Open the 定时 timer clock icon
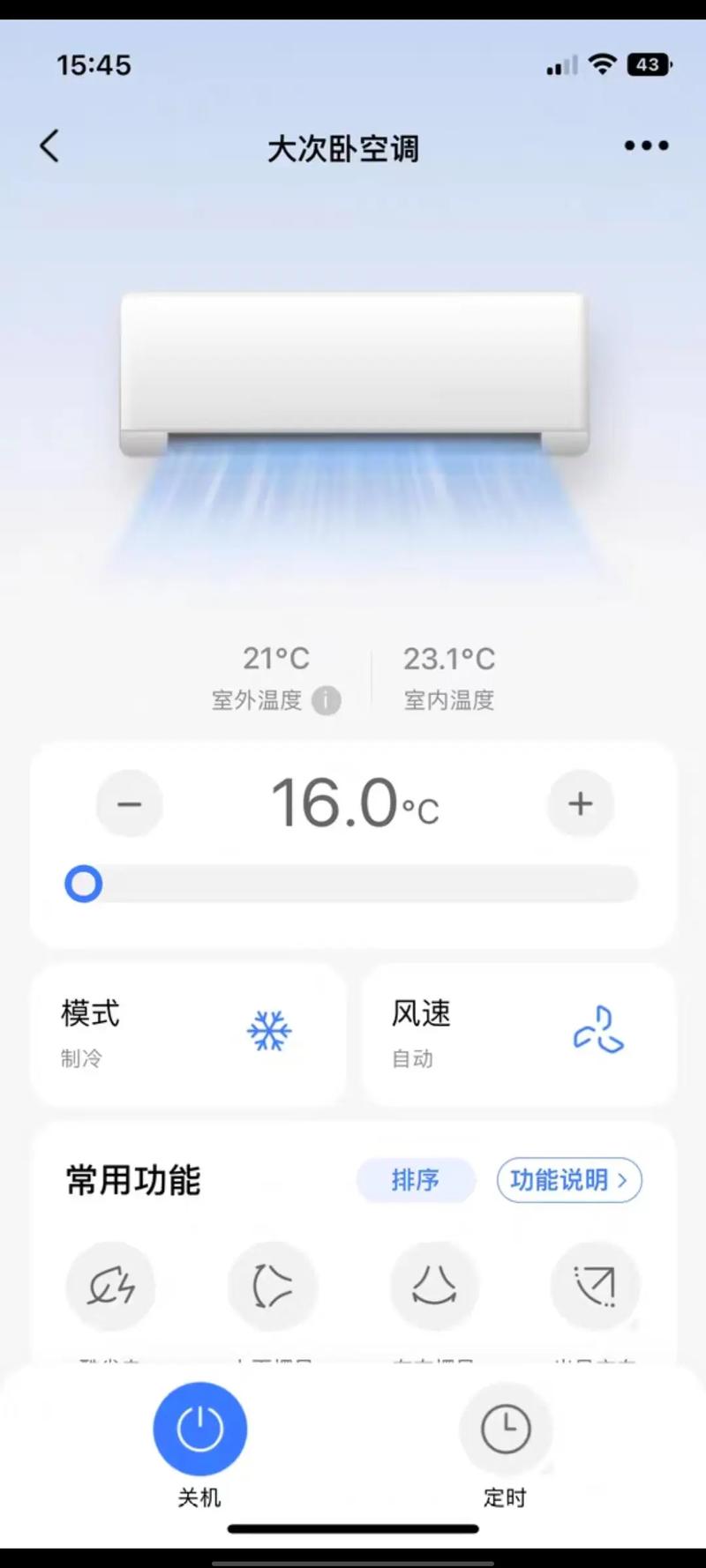The height and width of the screenshot is (1568, 706). [x=505, y=1429]
